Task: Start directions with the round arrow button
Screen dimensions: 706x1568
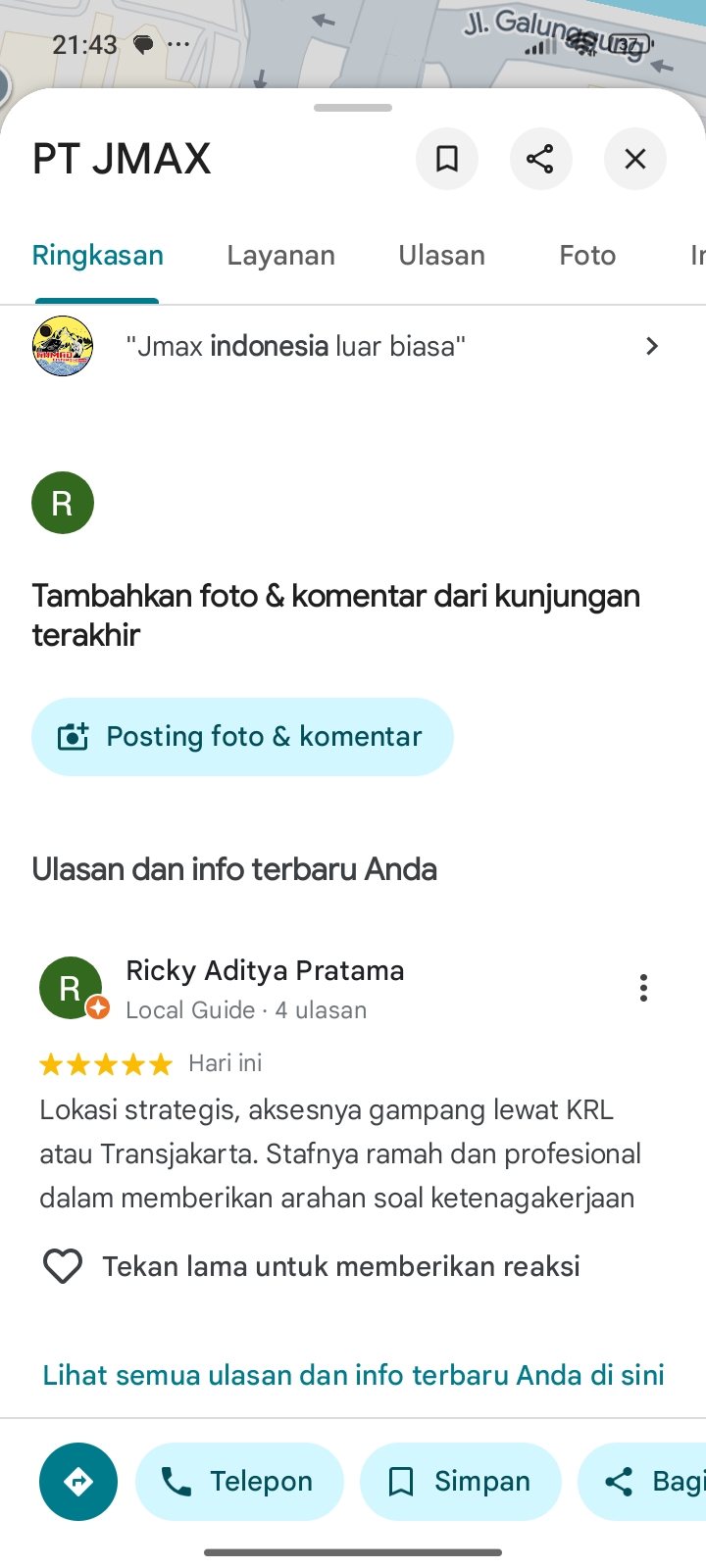Action: click(x=78, y=1482)
